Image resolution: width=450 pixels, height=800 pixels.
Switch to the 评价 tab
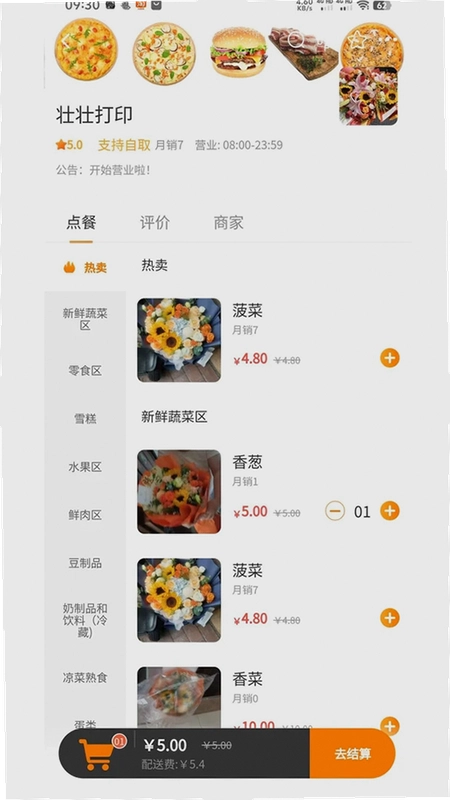155,223
